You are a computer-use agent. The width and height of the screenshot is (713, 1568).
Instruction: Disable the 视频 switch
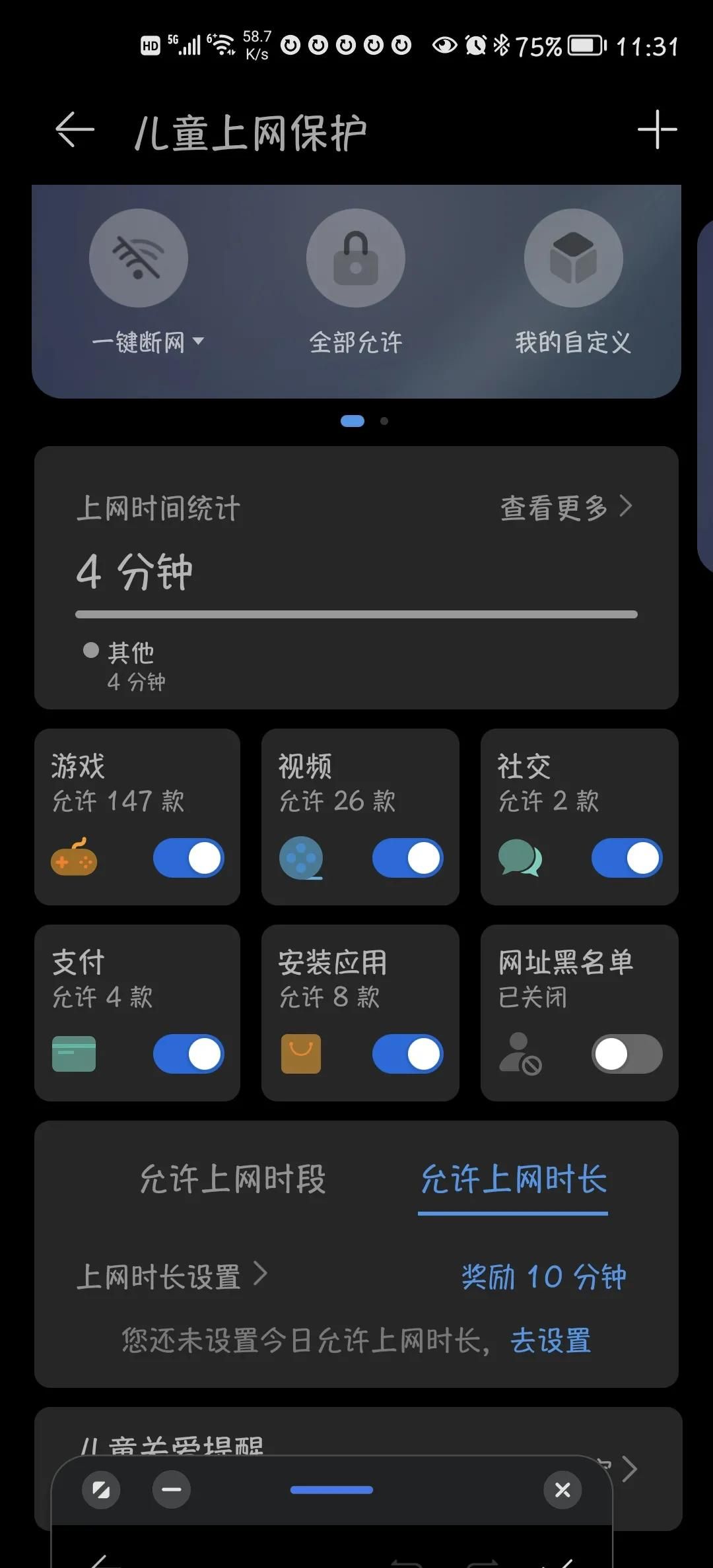[408, 858]
